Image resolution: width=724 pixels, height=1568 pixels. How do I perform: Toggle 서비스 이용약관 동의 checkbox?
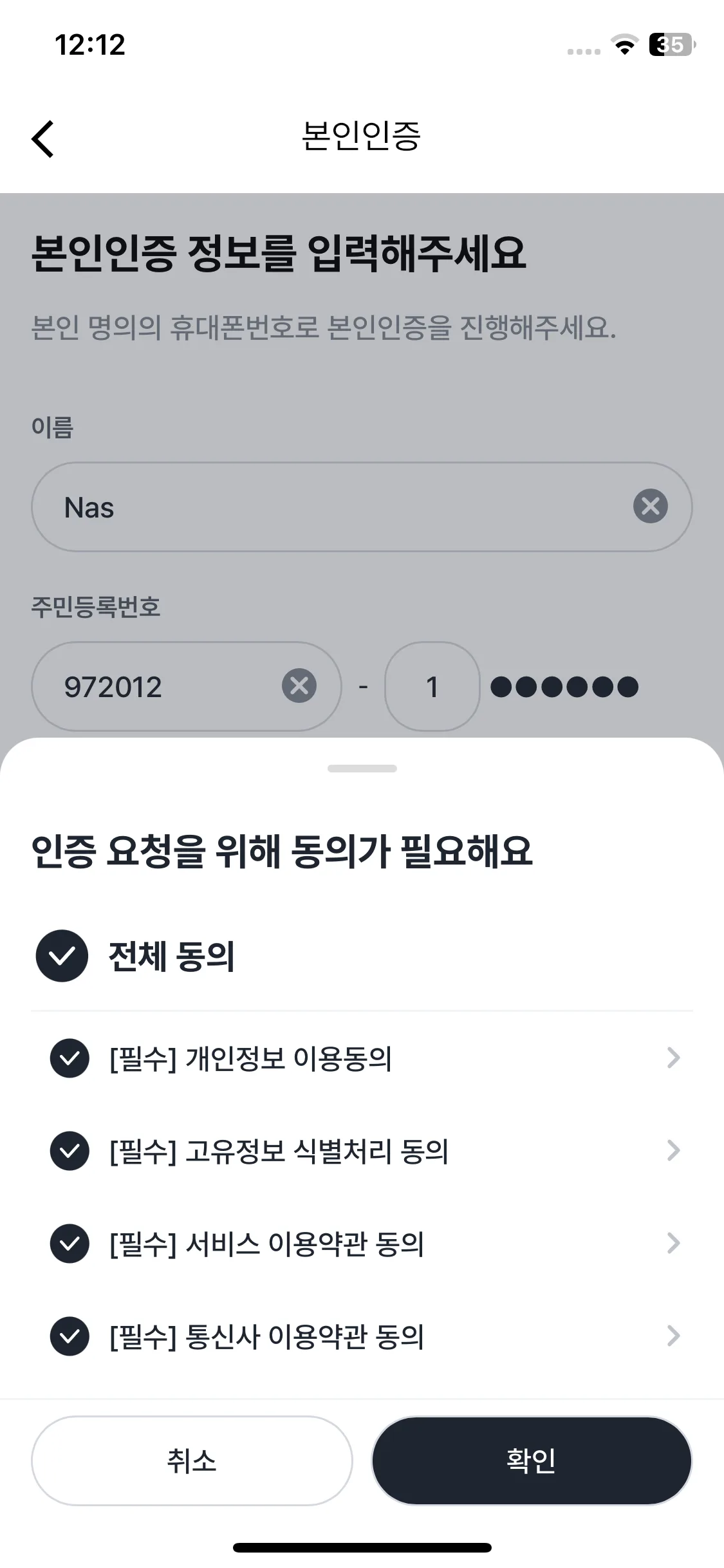coord(70,1244)
